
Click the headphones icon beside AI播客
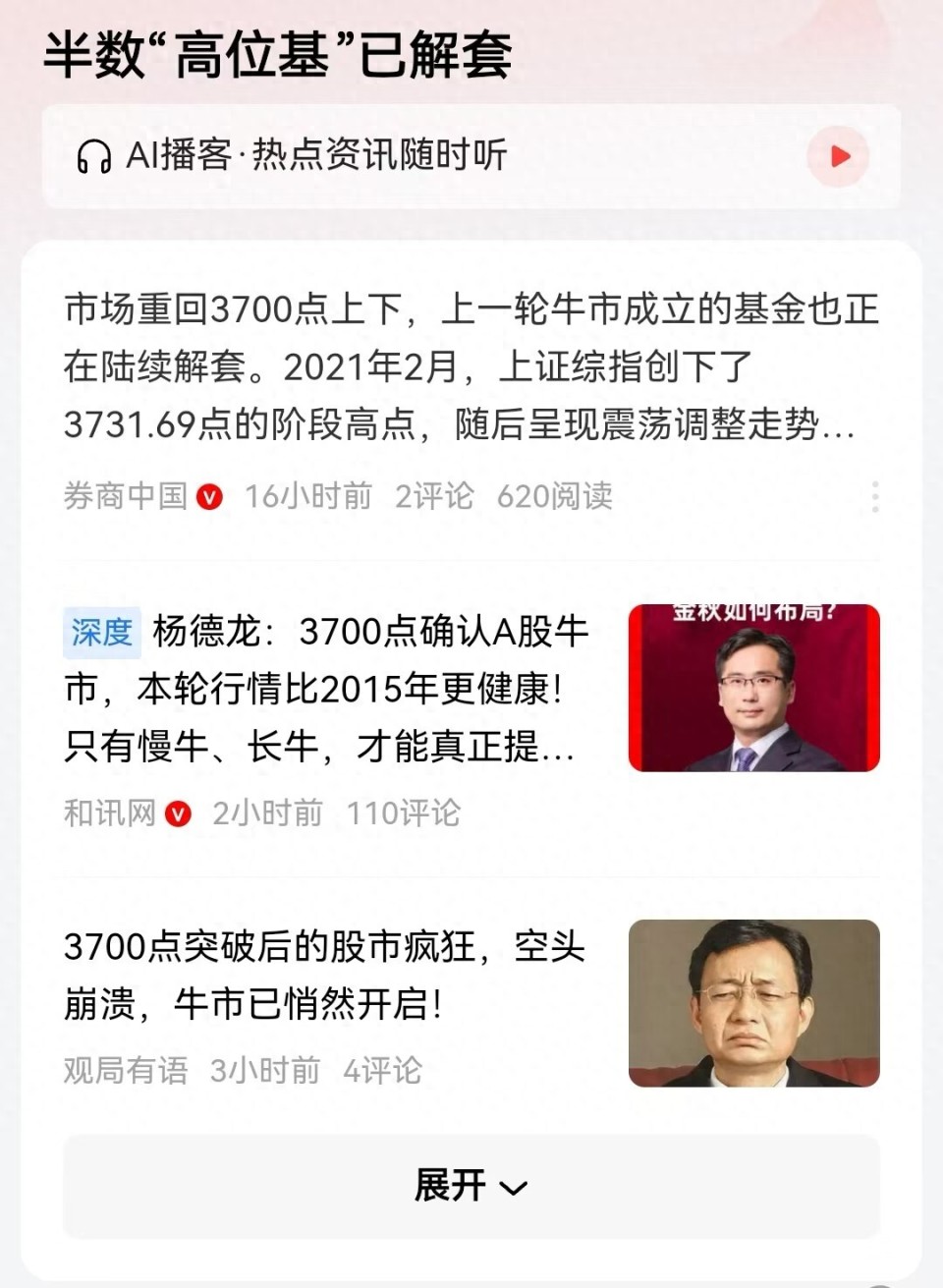point(94,156)
